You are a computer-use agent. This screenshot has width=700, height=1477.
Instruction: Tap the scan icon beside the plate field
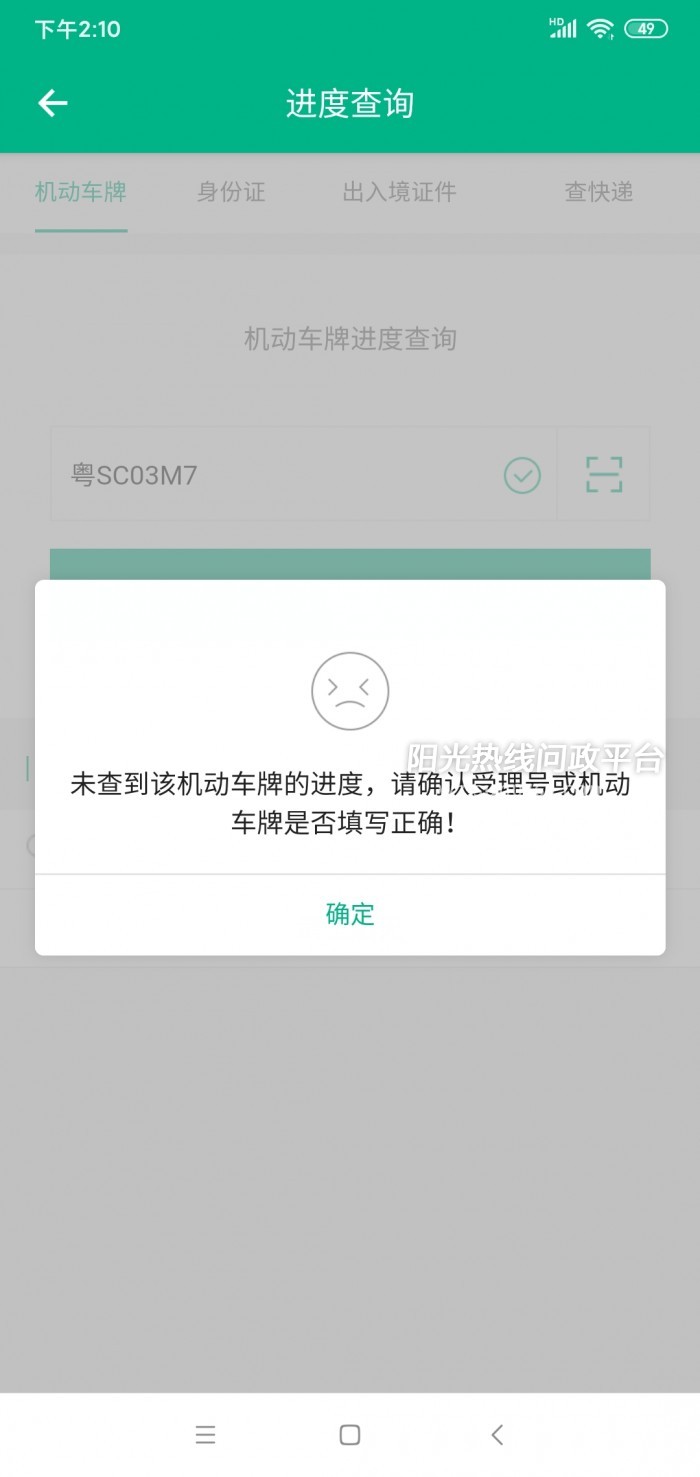point(604,474)
